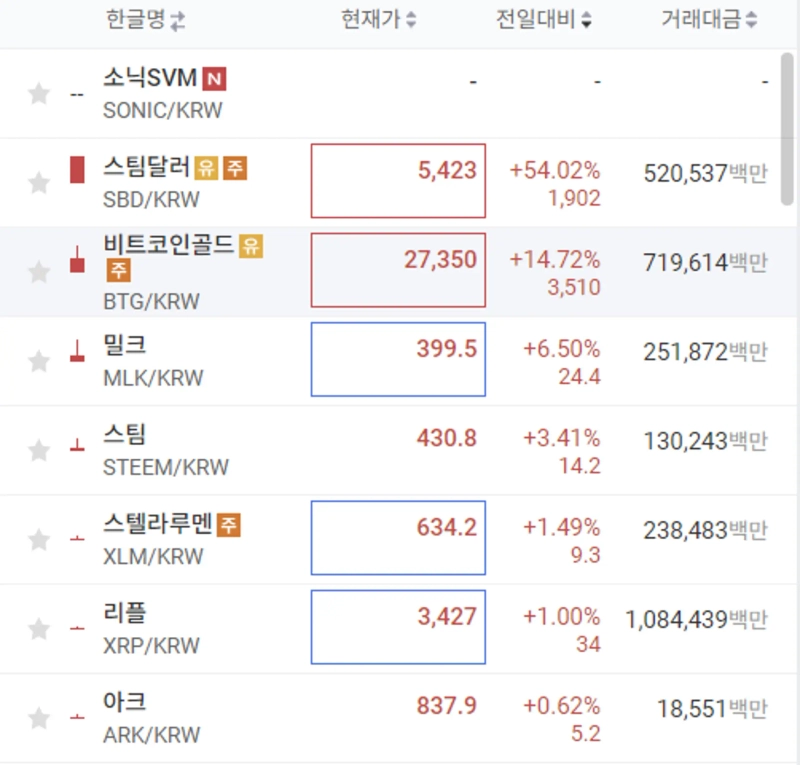The image size is (800, 765).
Task: Favorite the 소닉SVM star
Action: [38, 94]
